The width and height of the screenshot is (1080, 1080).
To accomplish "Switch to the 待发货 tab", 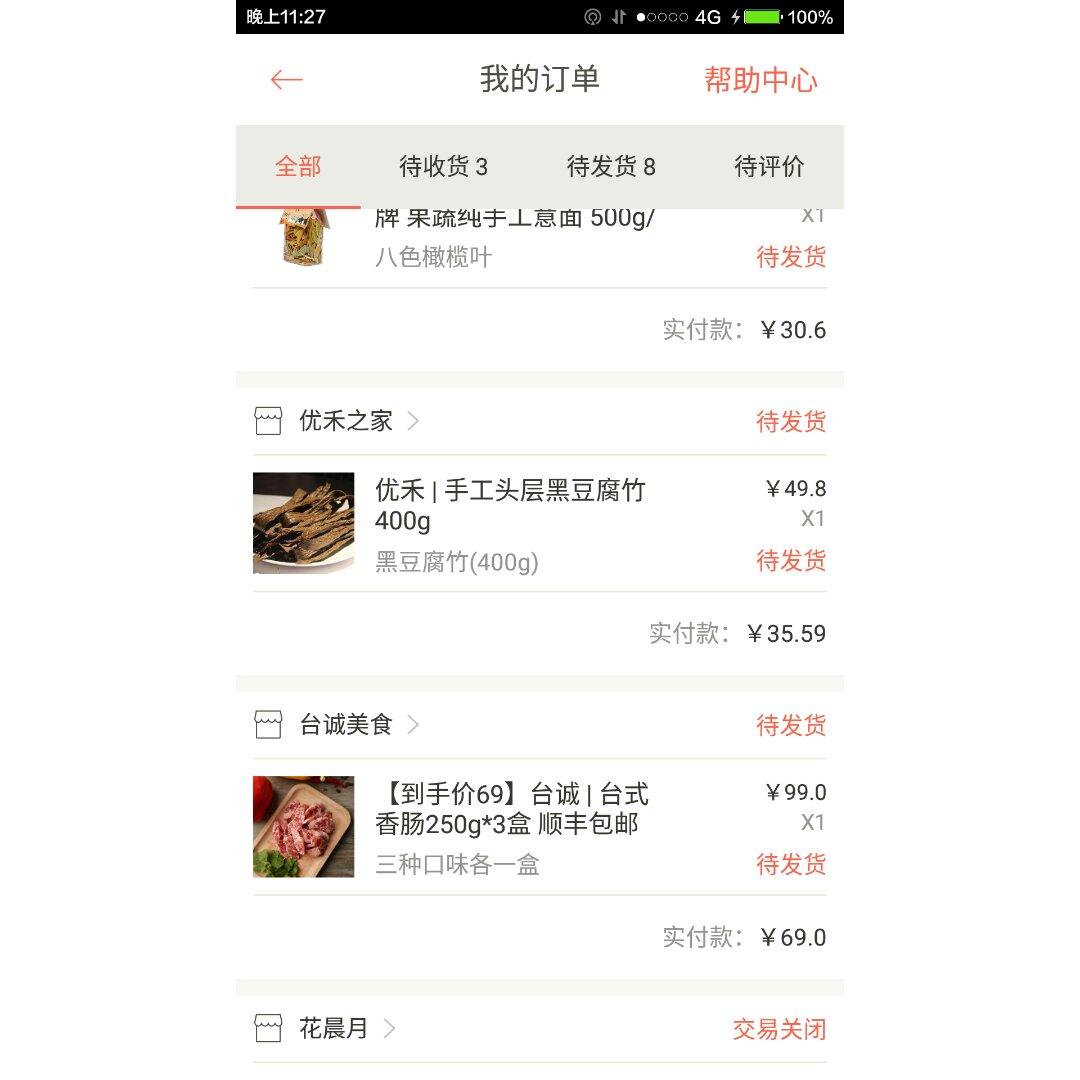I will coord(611,167).
